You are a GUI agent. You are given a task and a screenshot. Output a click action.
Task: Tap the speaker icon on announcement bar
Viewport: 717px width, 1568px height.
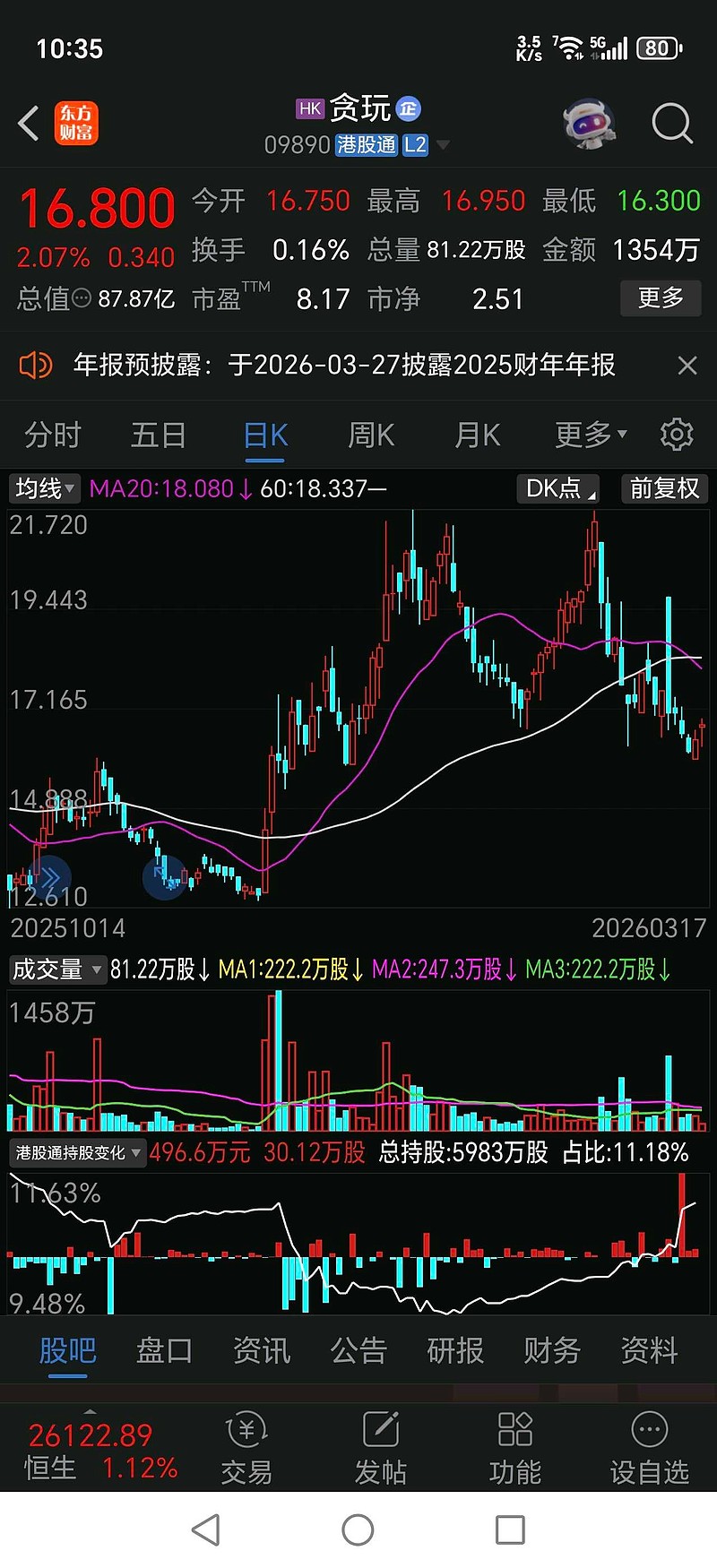[x=34, y=366]
